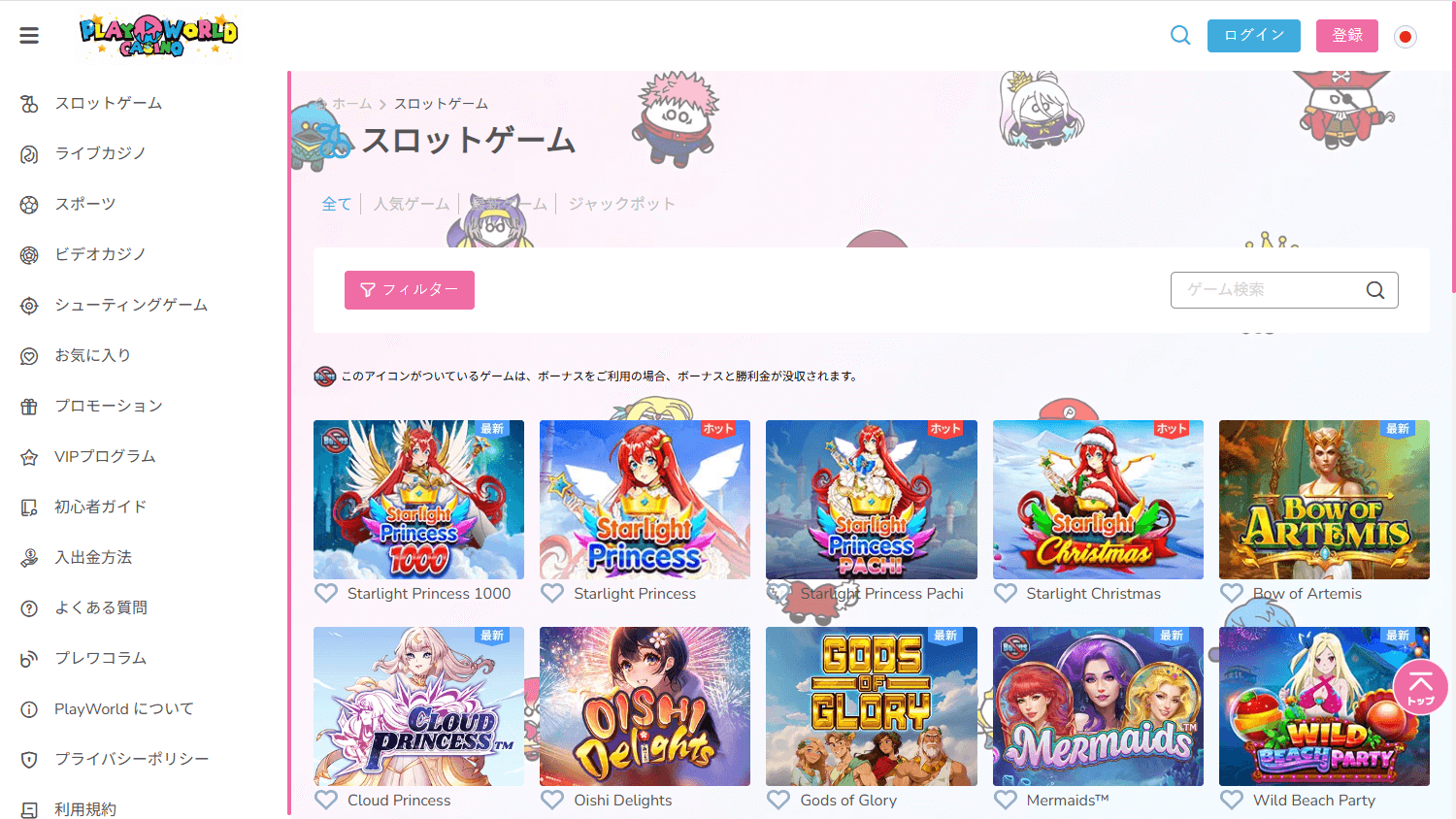Open the Gods of Glory game tile

pos(871,706)
